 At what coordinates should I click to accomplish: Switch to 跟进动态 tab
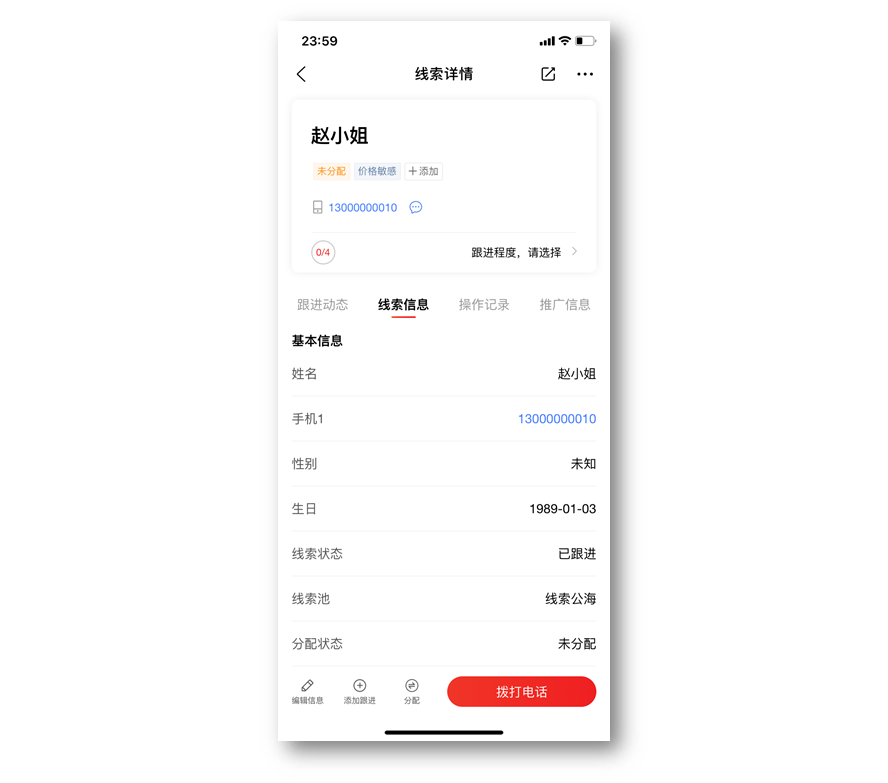tap(322, 305)
